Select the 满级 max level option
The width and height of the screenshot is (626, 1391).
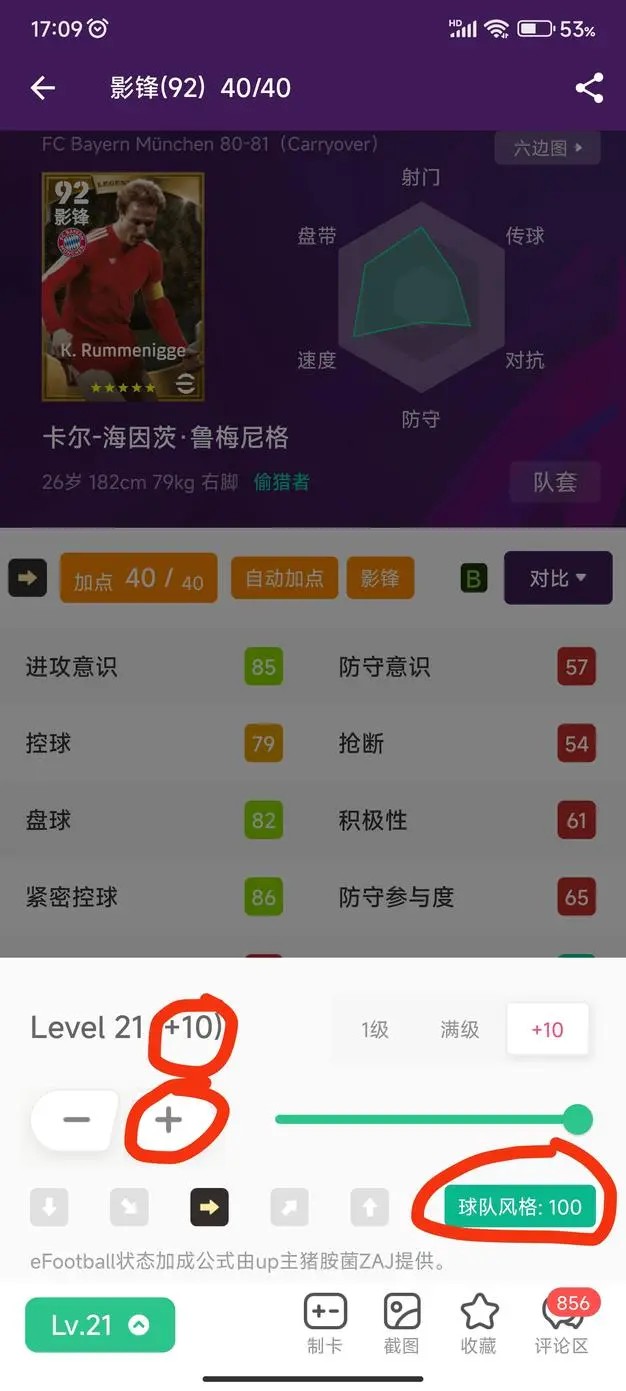(460, 1029)
